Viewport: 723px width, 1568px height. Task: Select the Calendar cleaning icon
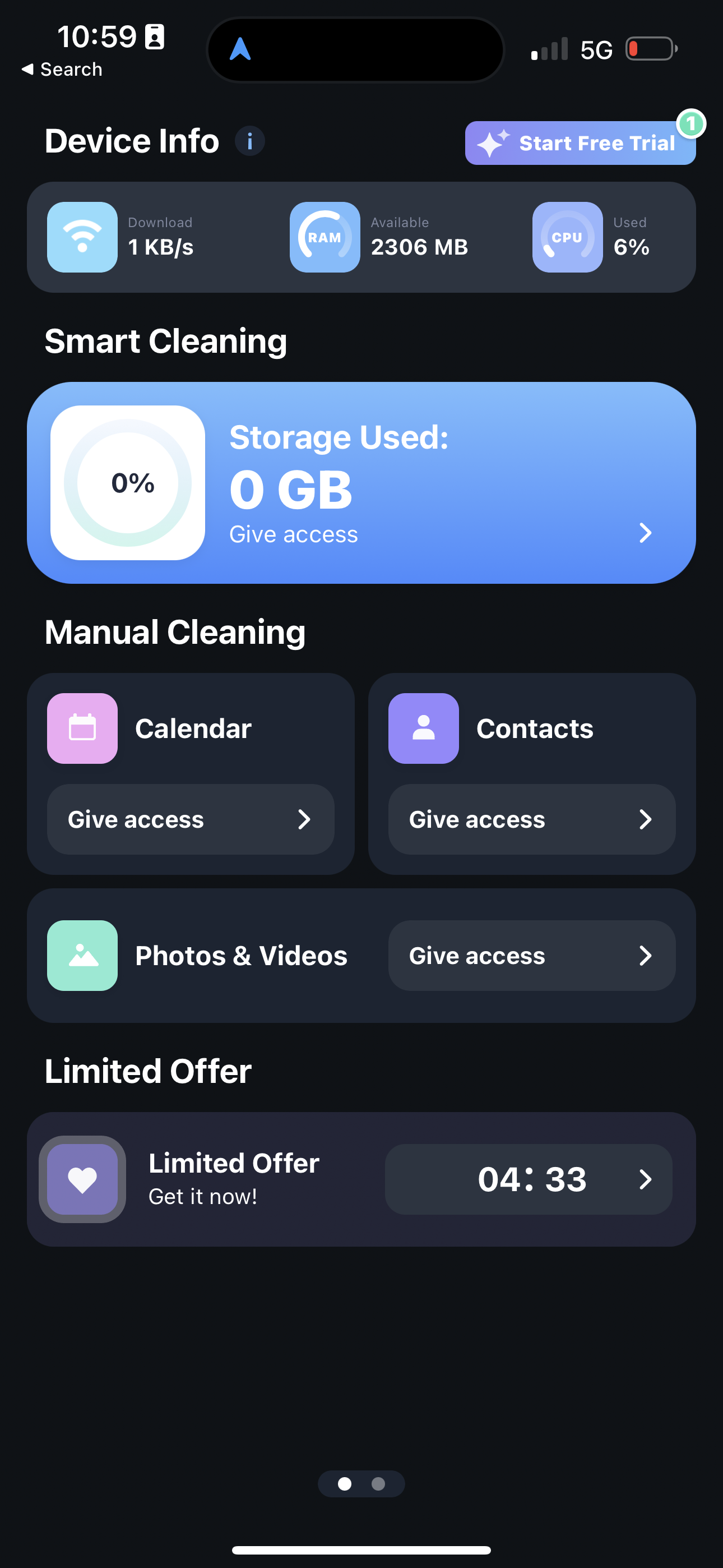coord(82,728)
